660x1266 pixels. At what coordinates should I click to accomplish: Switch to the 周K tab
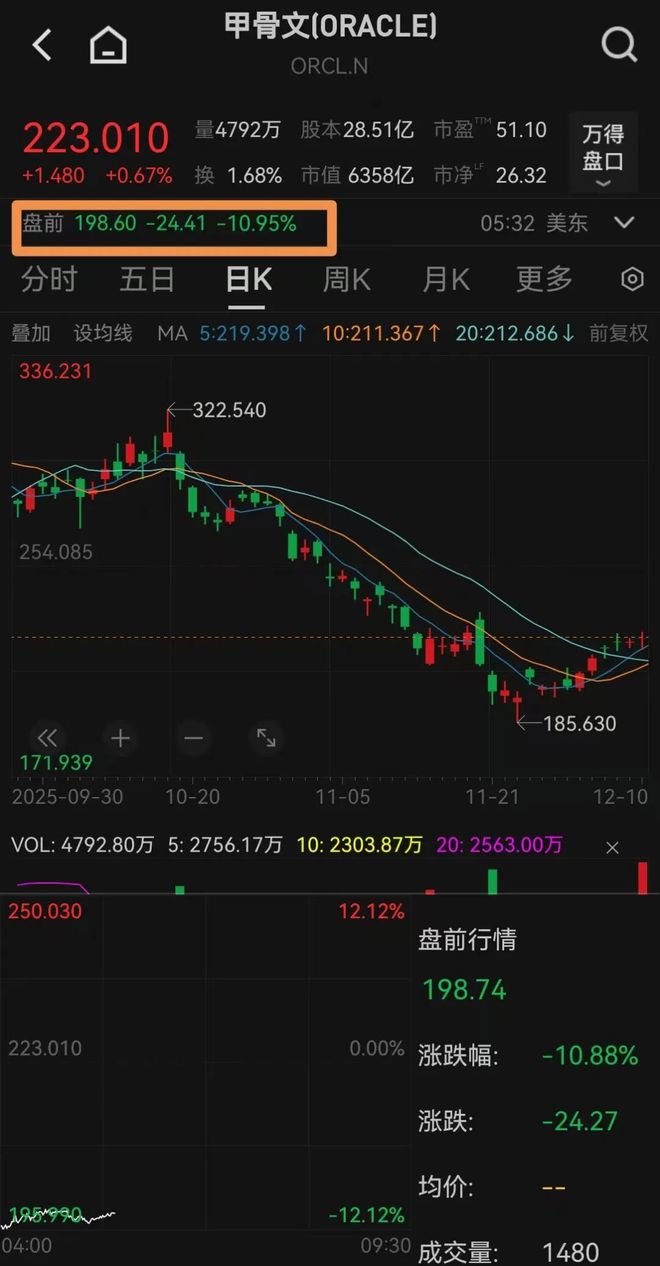345,279
